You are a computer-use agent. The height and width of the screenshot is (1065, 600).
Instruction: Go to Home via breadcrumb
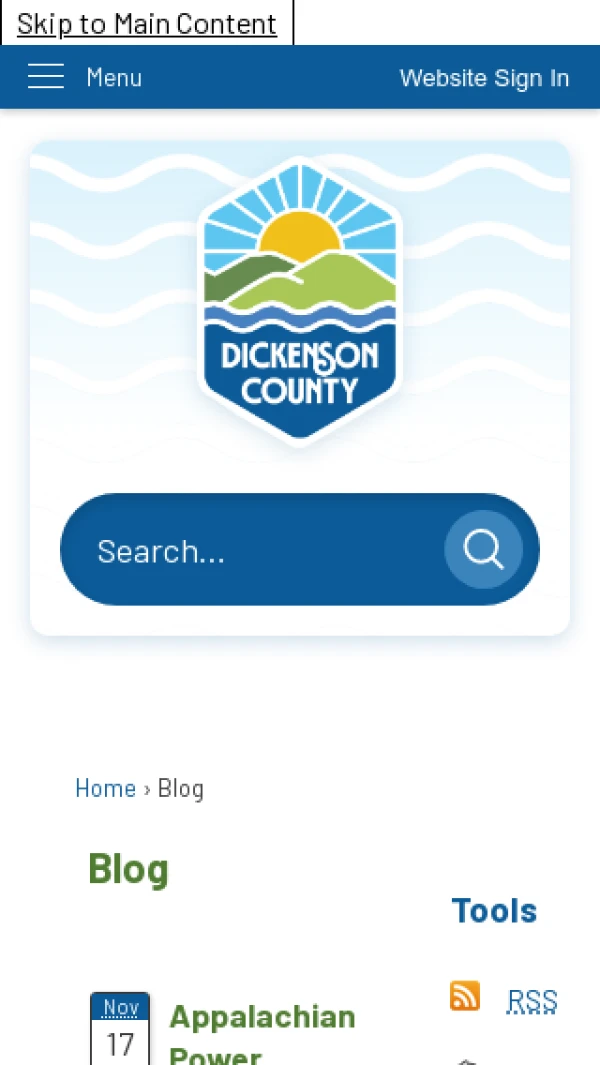click(x=105, y=788)
